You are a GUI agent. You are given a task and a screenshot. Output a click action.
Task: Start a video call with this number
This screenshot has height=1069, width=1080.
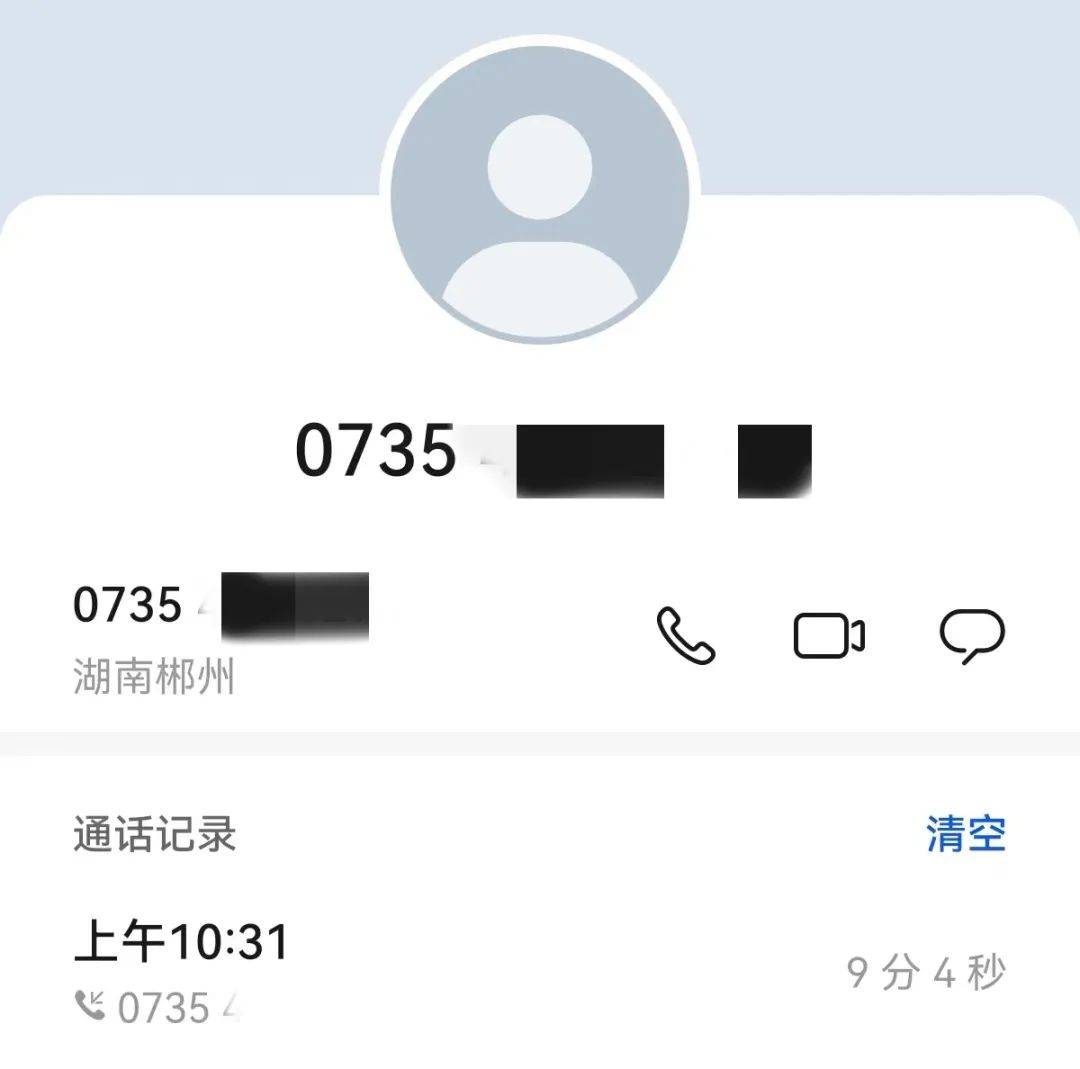coord(829,636)
